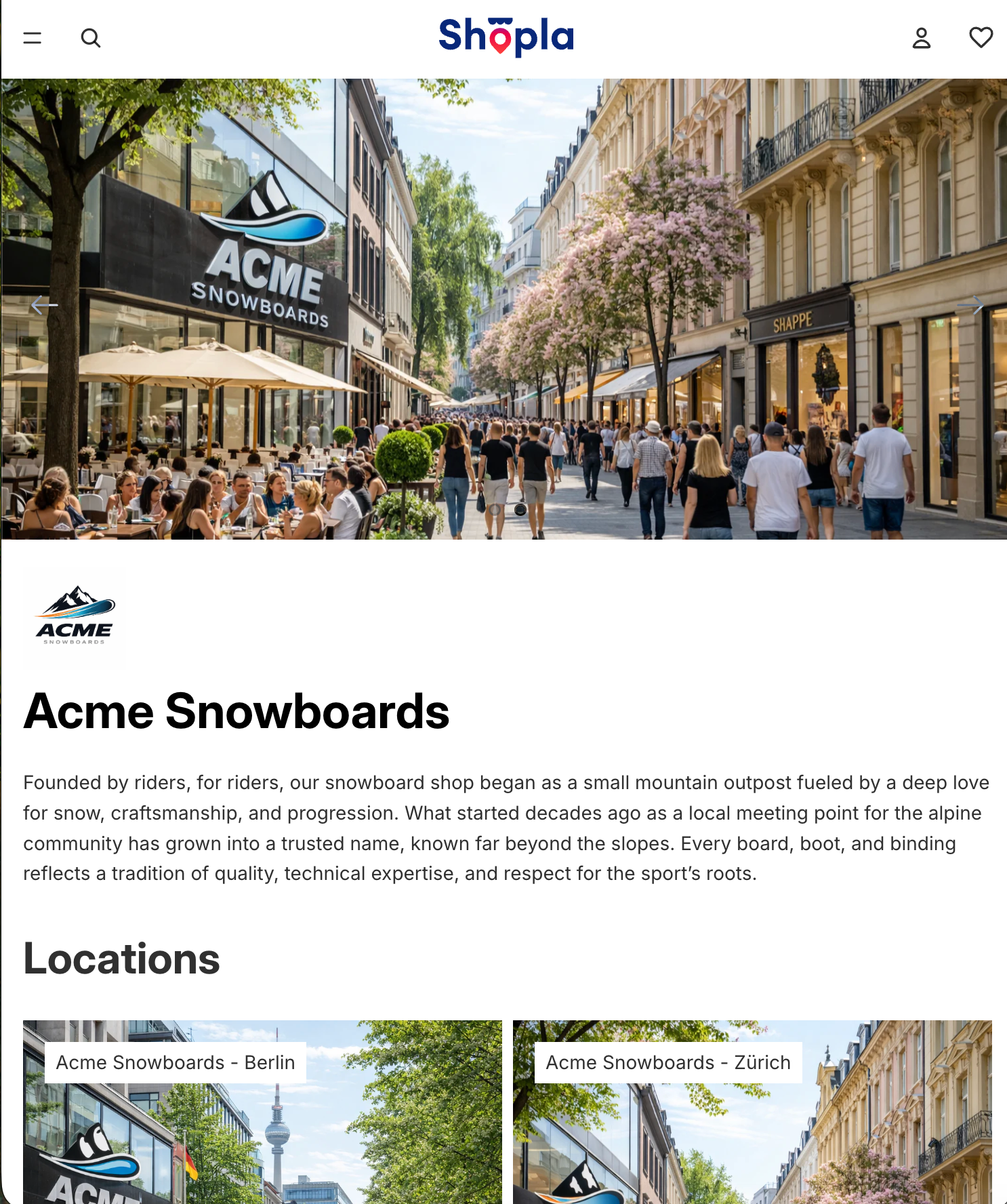Open the wishlist heart icon
The image size is (1007, 1204).
[981, 37]
